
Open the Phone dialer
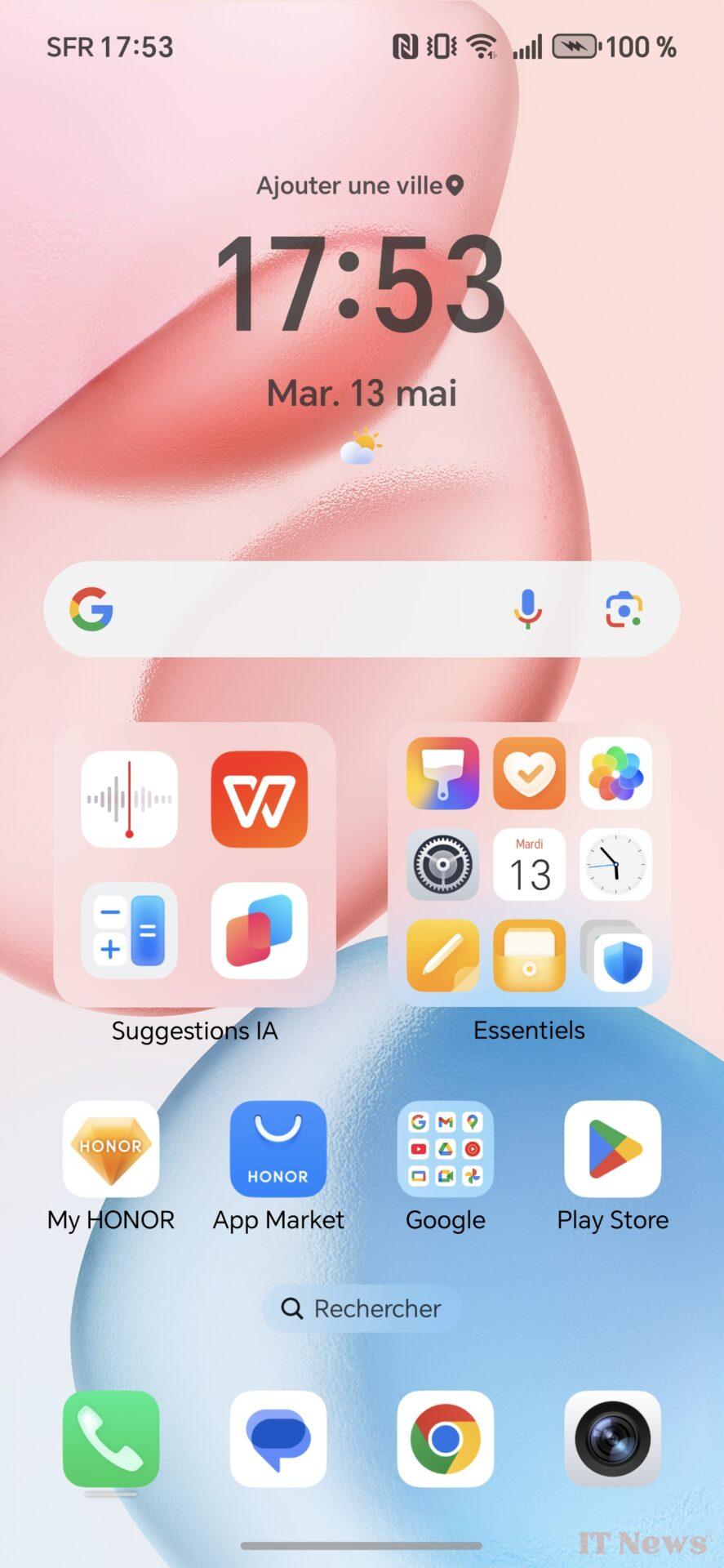point(111,1439)
